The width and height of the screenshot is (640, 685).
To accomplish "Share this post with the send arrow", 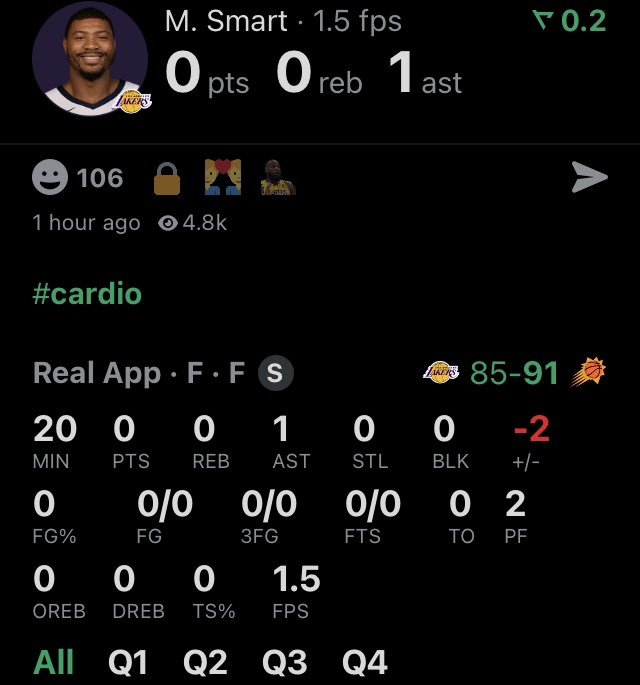I will (589, 178).
